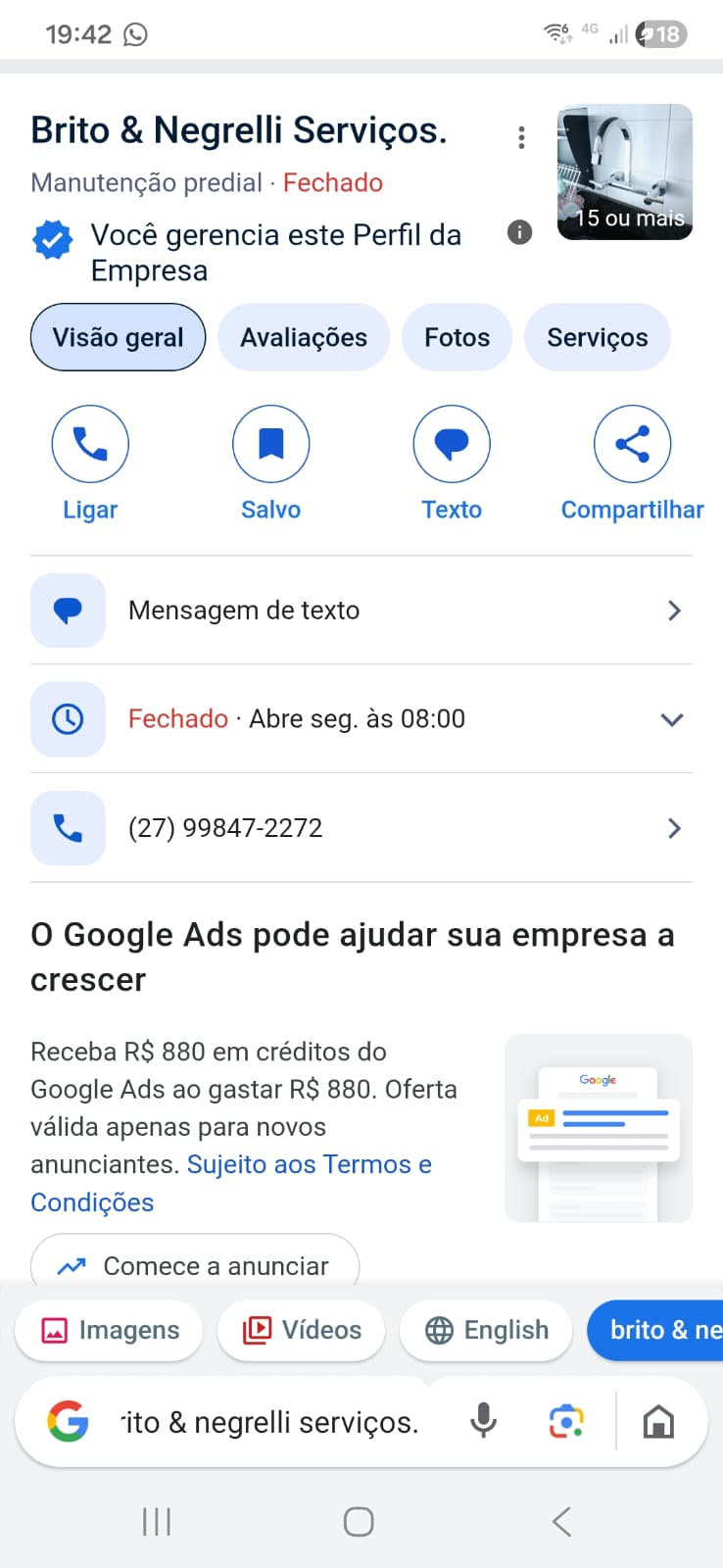
Task: Tap the Comece a anunciar button
Action: [194, 1265]
